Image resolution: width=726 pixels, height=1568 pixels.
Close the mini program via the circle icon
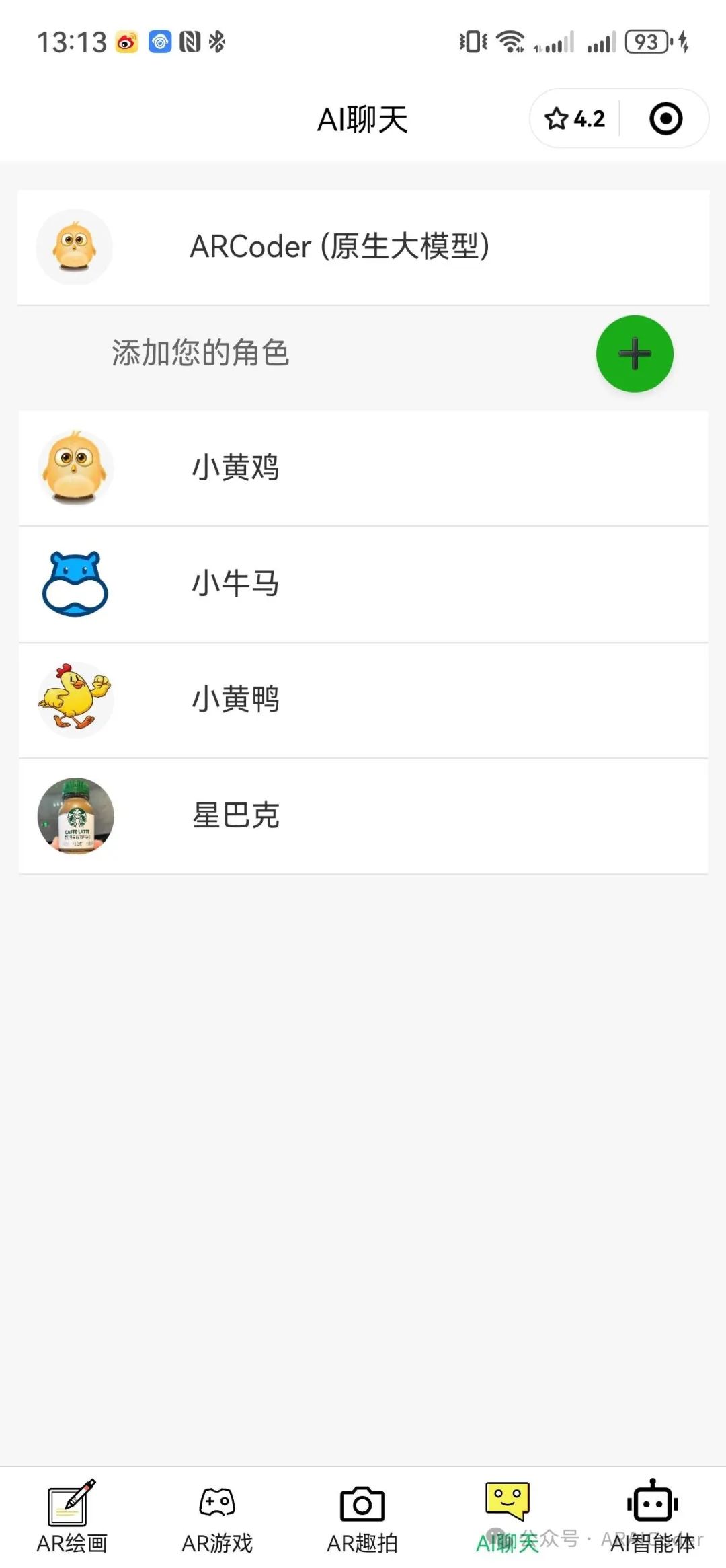tap(665, 119)
